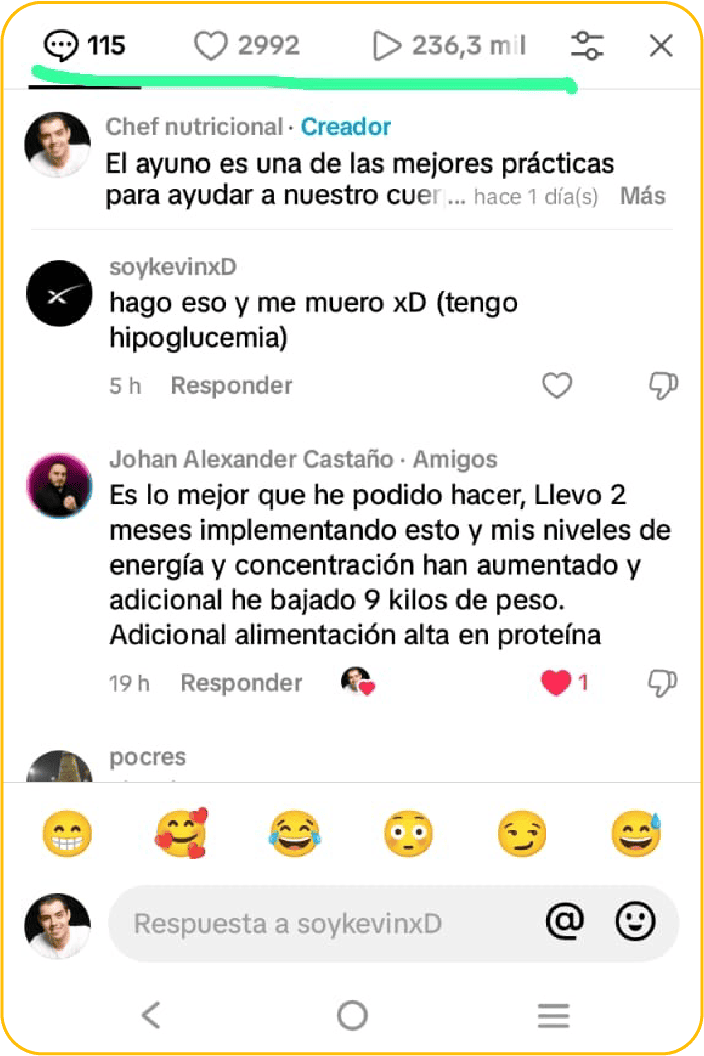Like soykevinxD's comment
This screenshot has width=704, height=1056.
coord(557,386)
